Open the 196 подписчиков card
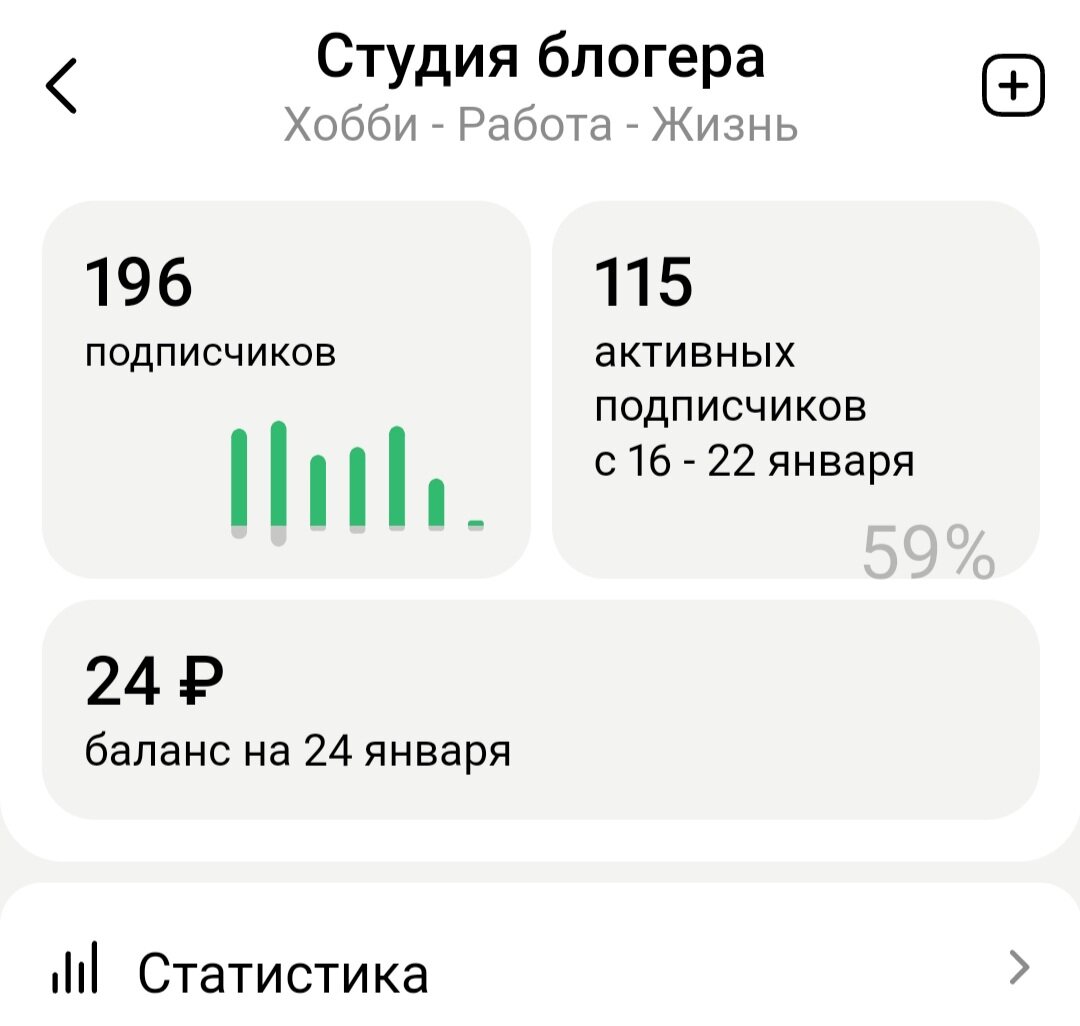This screenshot has width=1080, height=1026. tap(286, 389)
